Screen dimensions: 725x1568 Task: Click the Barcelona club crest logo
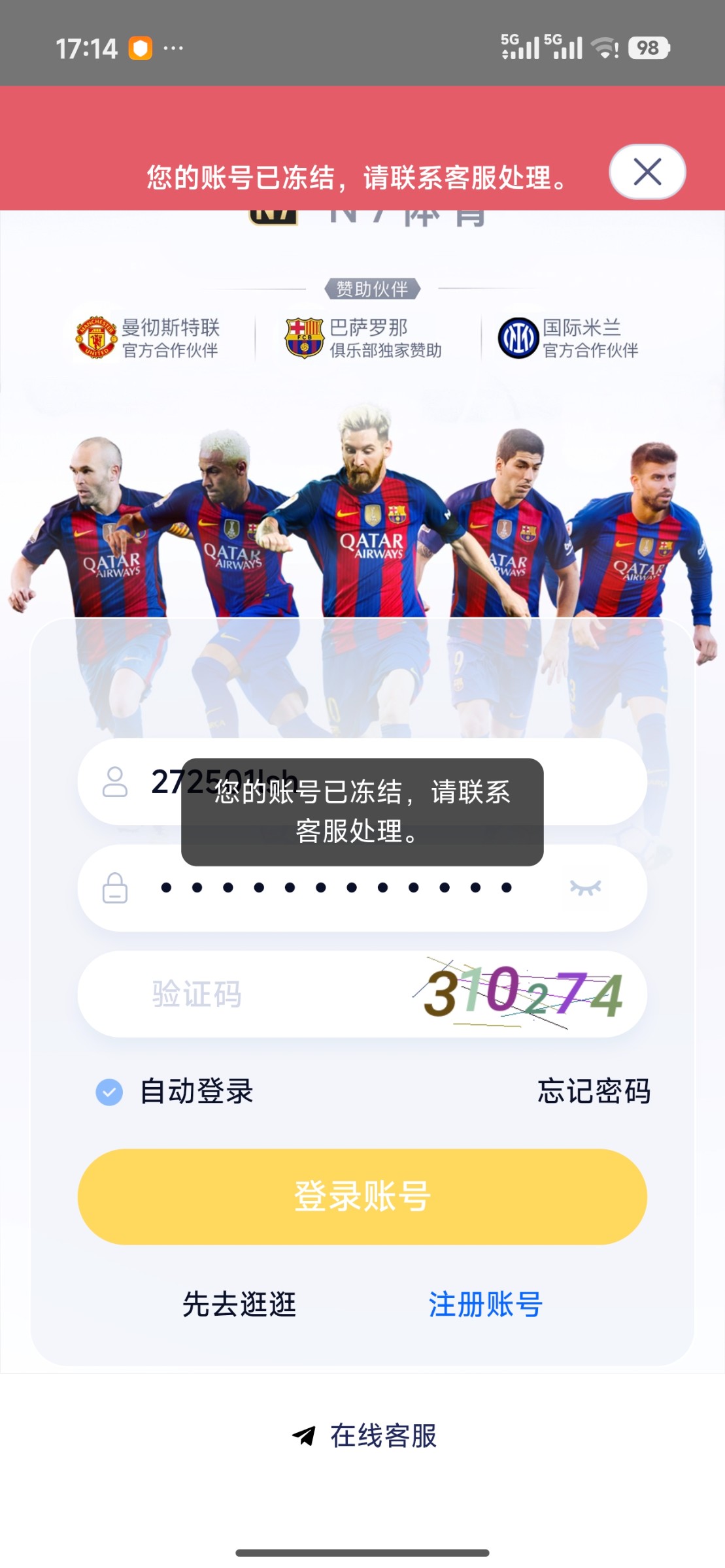(305, 337)
